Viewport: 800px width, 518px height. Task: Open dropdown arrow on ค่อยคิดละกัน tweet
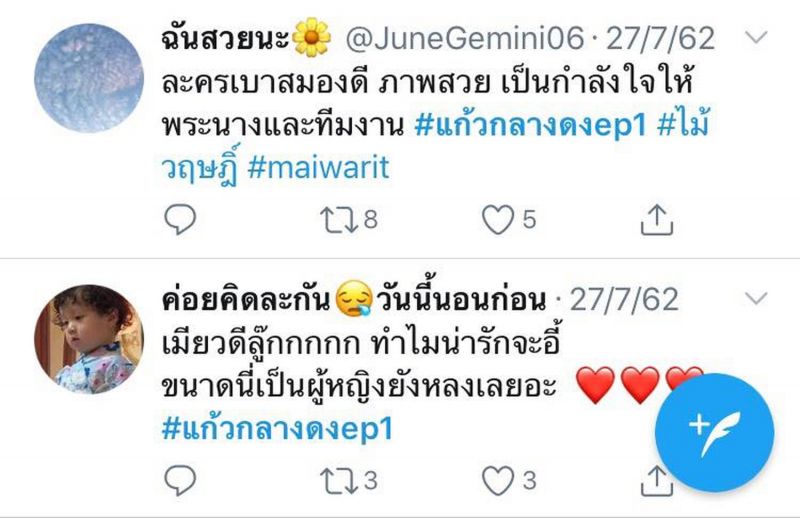coord(757,299)
